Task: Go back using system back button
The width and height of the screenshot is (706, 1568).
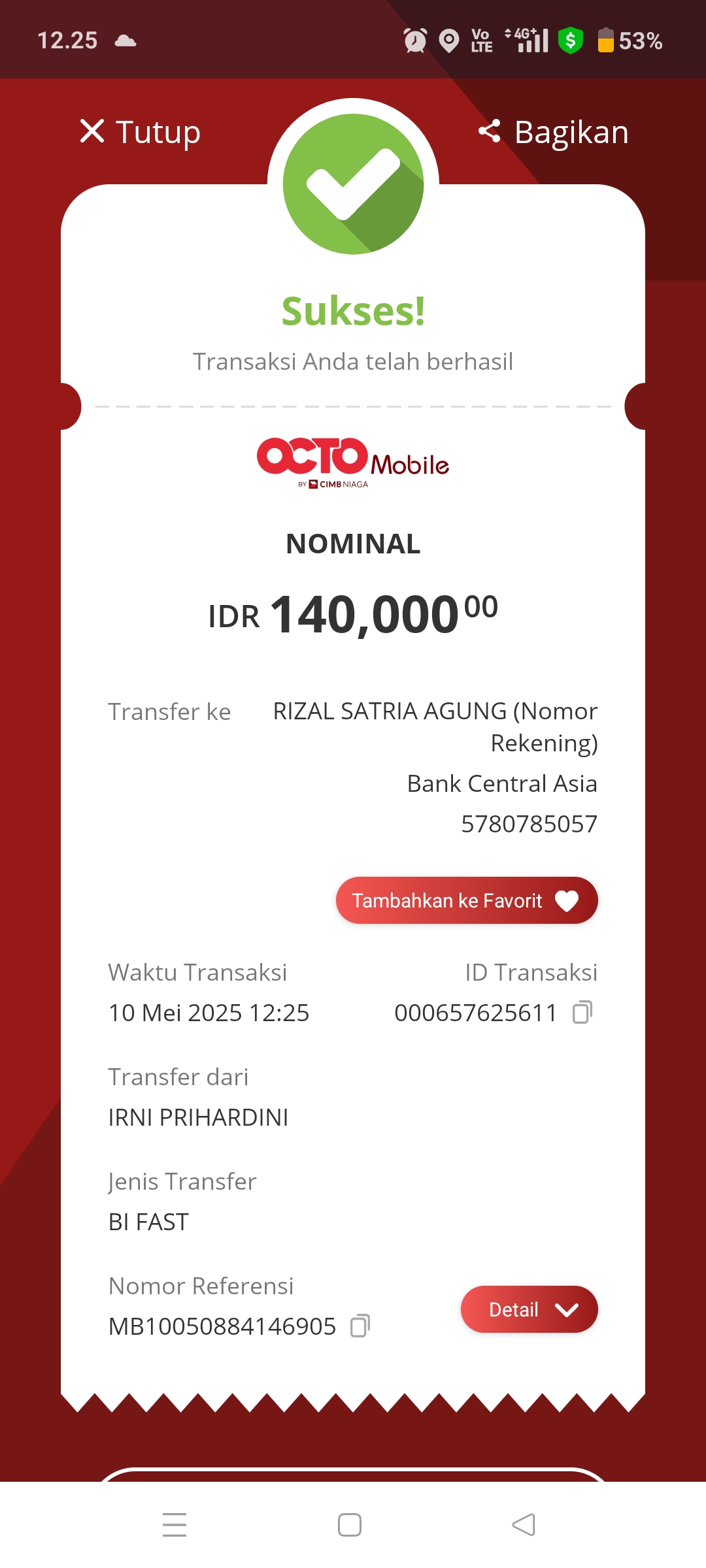Action: tap(524, 1525)
